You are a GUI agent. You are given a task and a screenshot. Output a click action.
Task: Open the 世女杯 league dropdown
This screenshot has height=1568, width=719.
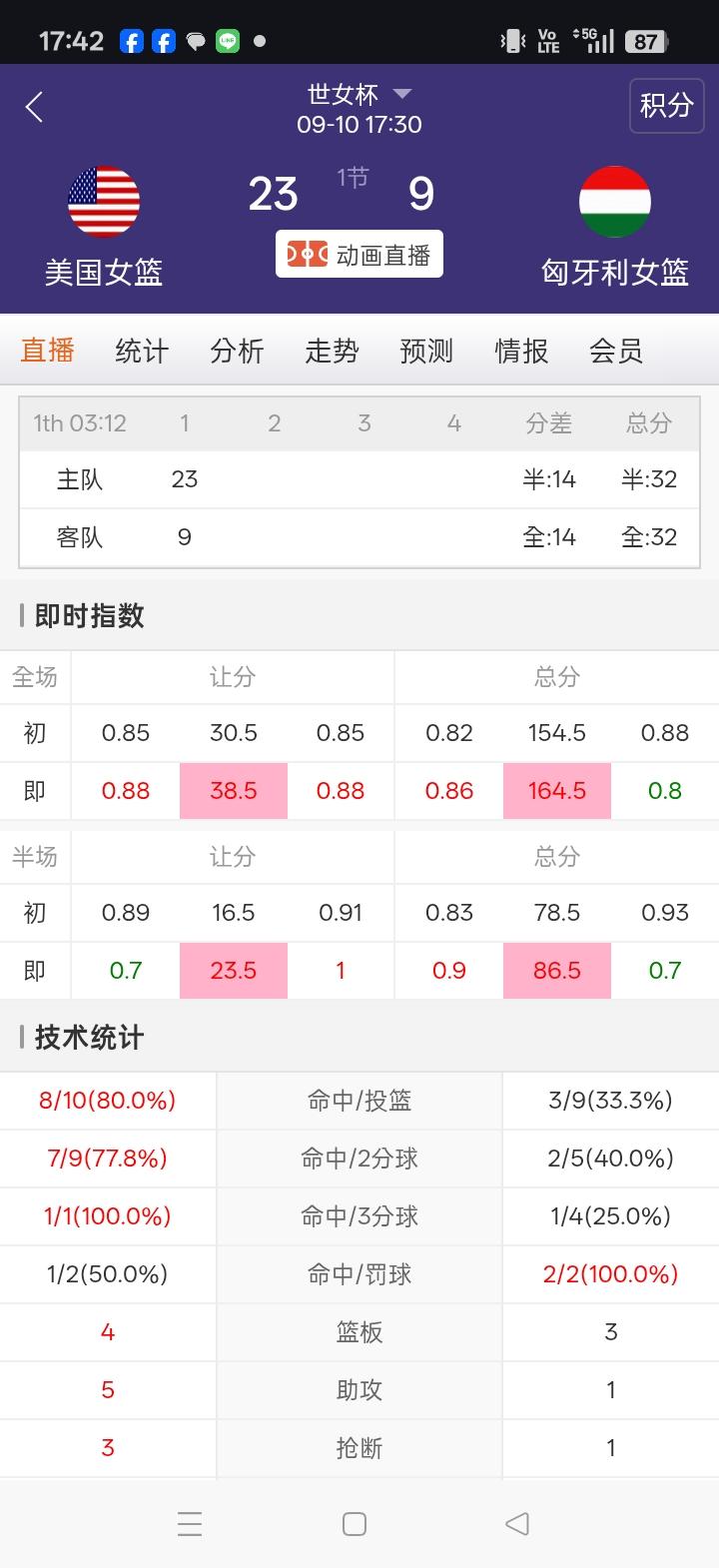pos(359,95)
